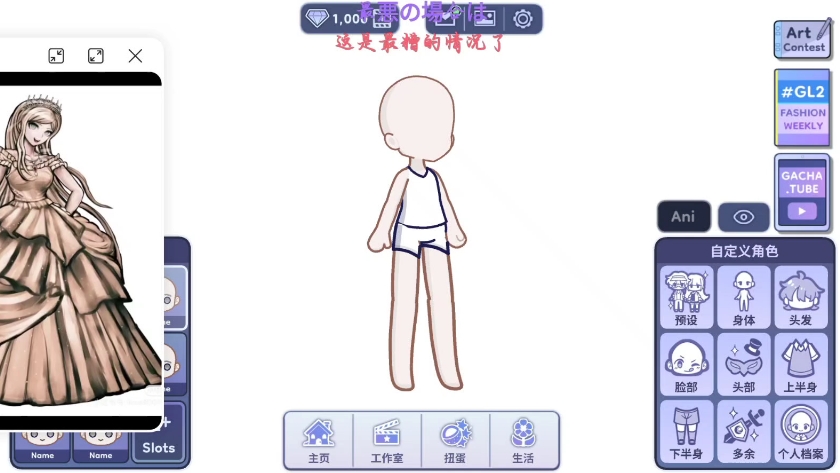Open the GACHA.TUBE link
Image resolution: width=840 pixels, height=473 pixels.
(802, 192)
